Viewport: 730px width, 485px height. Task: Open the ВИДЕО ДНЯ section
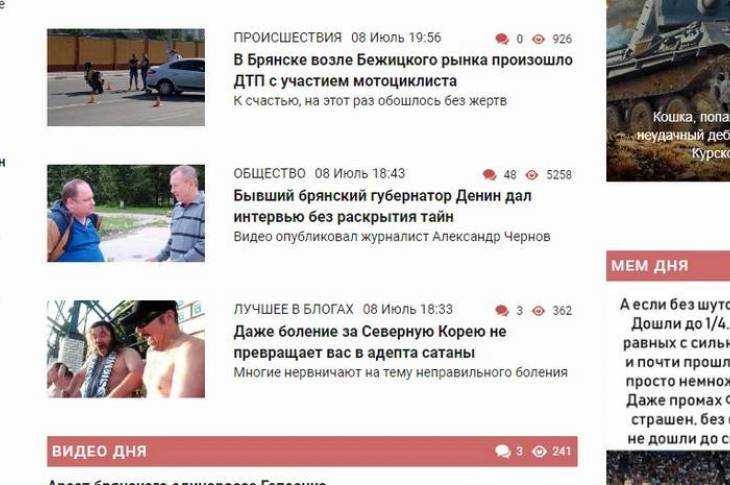click(x=99, y=451)
